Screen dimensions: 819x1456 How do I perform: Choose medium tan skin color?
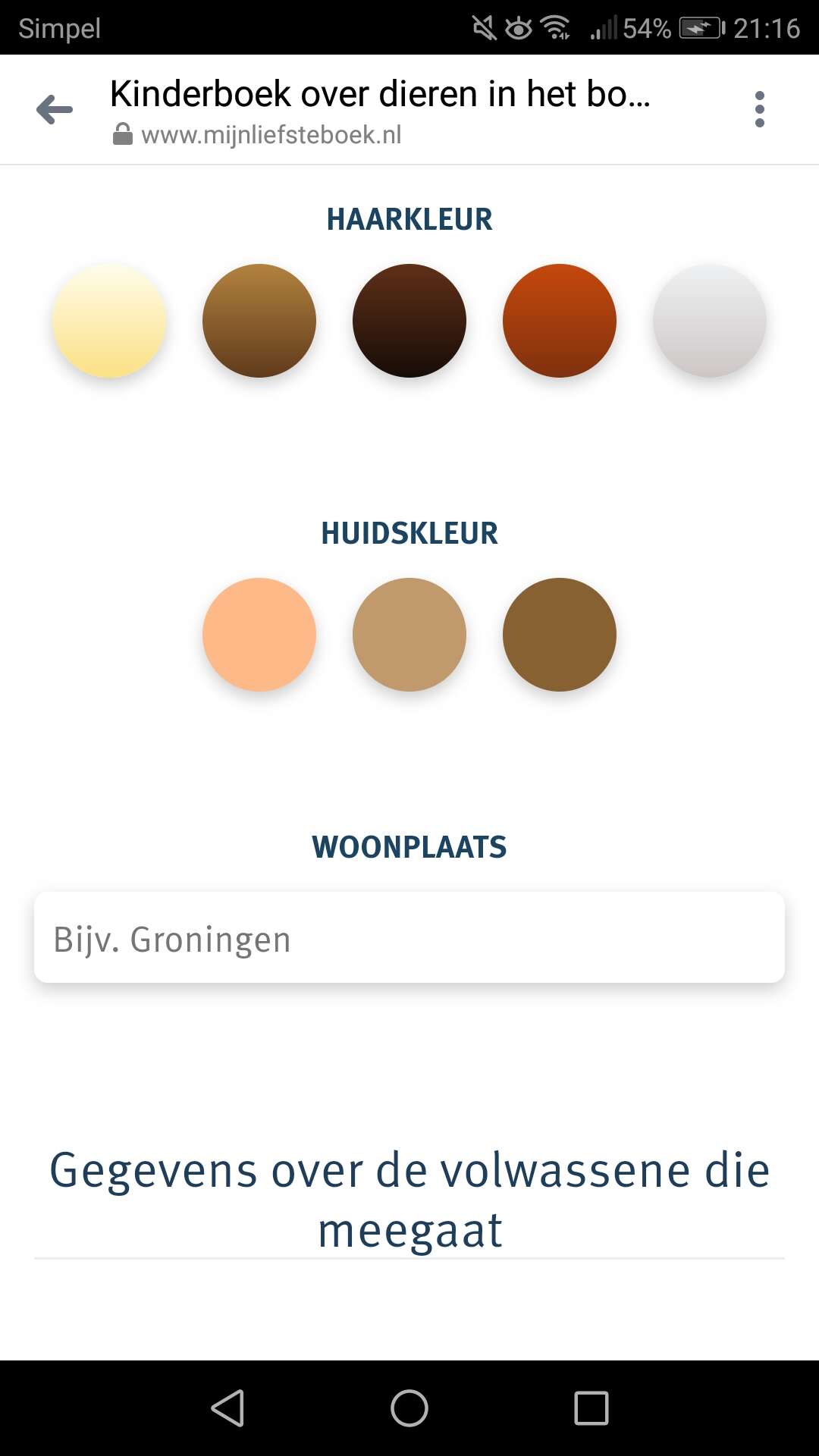click(x=409, y=635)
